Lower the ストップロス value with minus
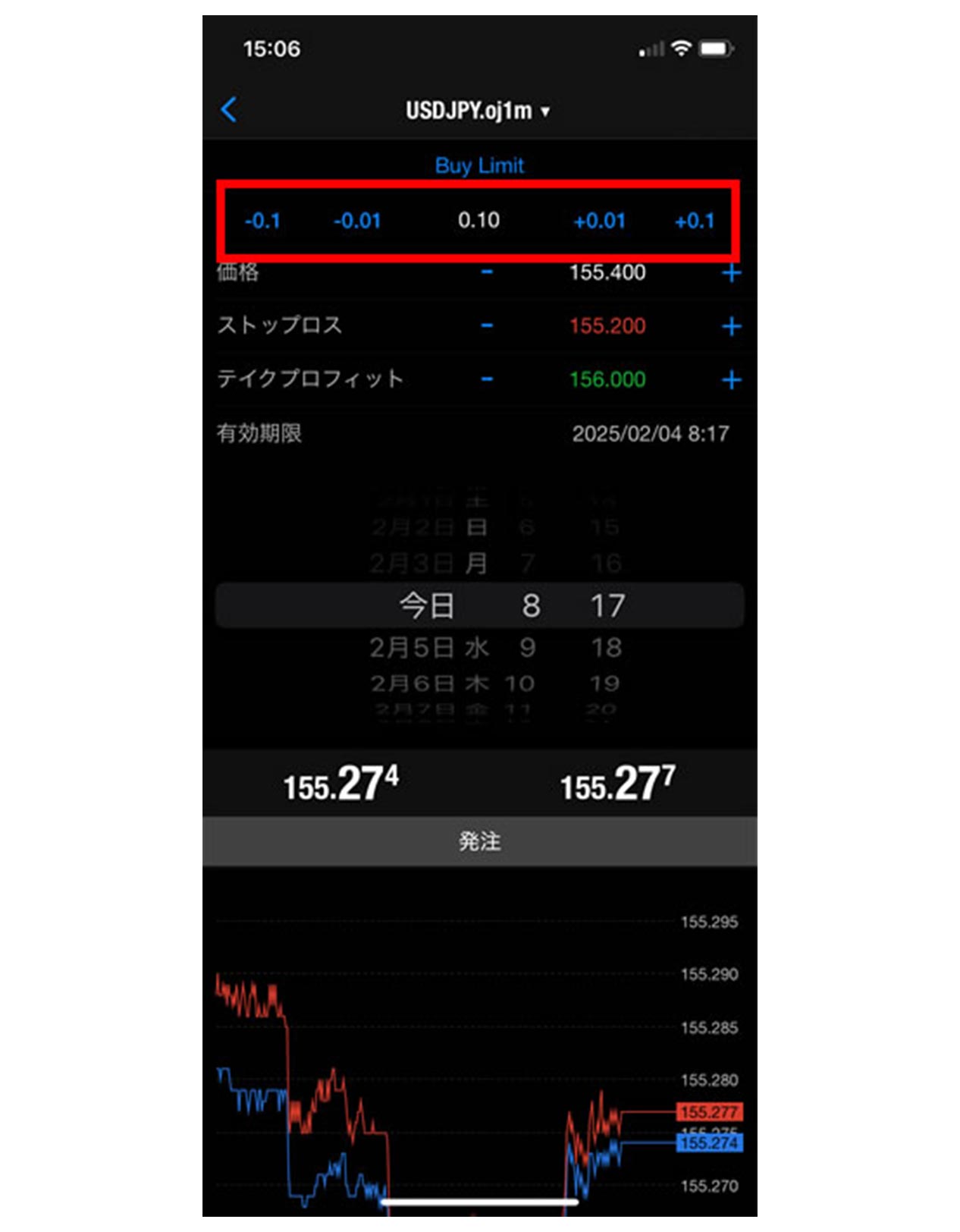The width and height of the screenshot is (960, 1232). point(487,326)
